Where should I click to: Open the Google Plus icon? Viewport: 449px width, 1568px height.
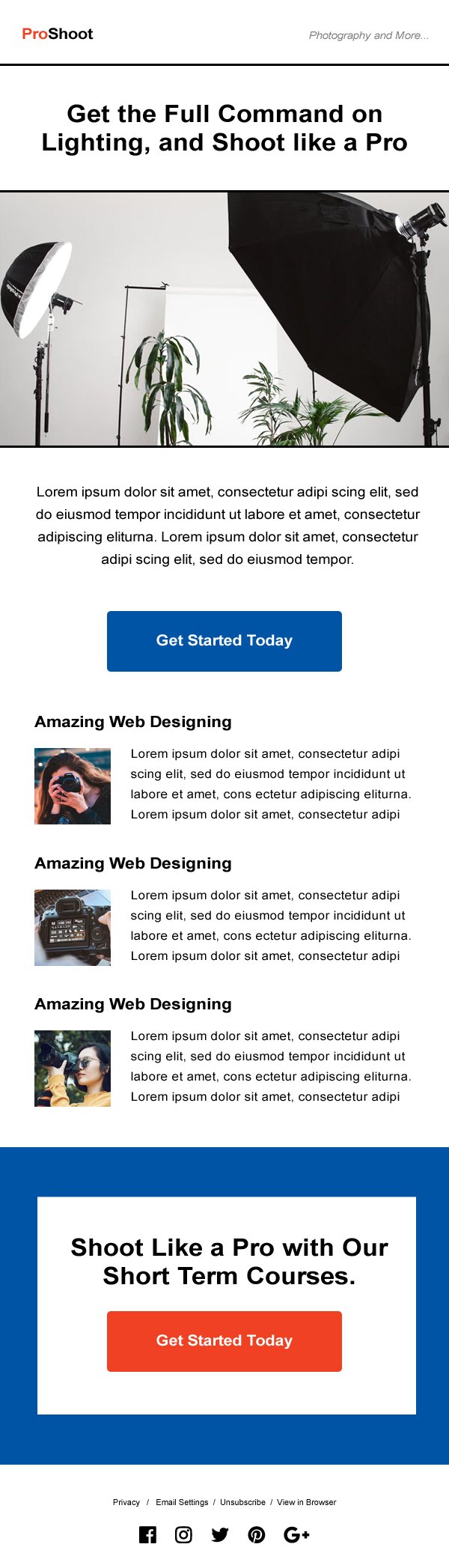click(296, 1535)
